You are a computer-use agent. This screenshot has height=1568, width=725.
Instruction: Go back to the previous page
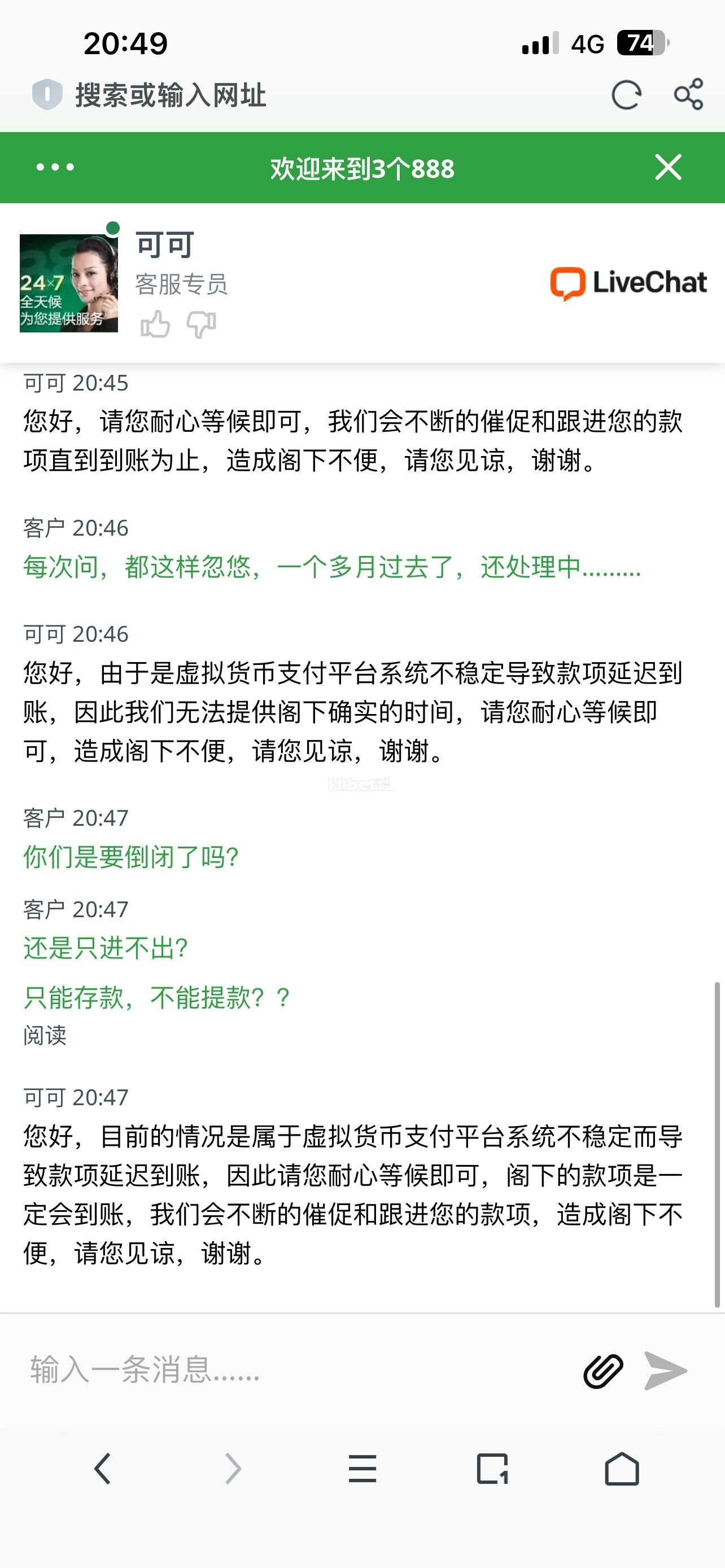103,1469
